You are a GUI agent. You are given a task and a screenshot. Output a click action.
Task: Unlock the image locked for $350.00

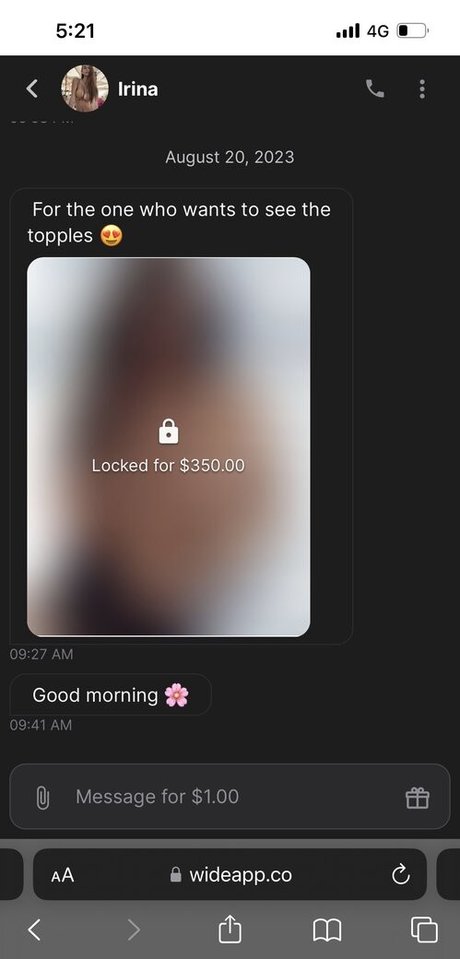[169, 446]
